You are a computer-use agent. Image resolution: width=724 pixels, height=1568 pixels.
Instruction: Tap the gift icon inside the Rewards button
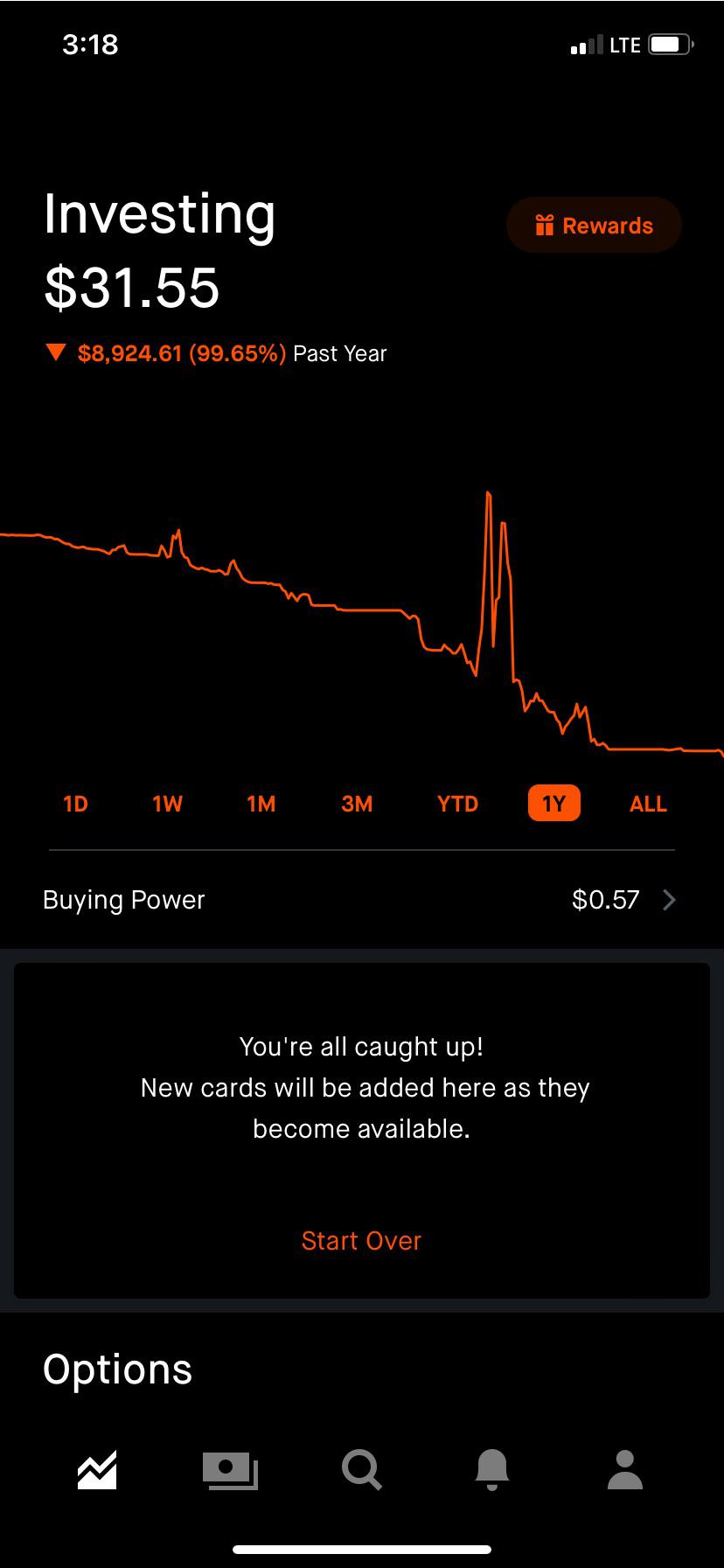[x=544, y=225]
